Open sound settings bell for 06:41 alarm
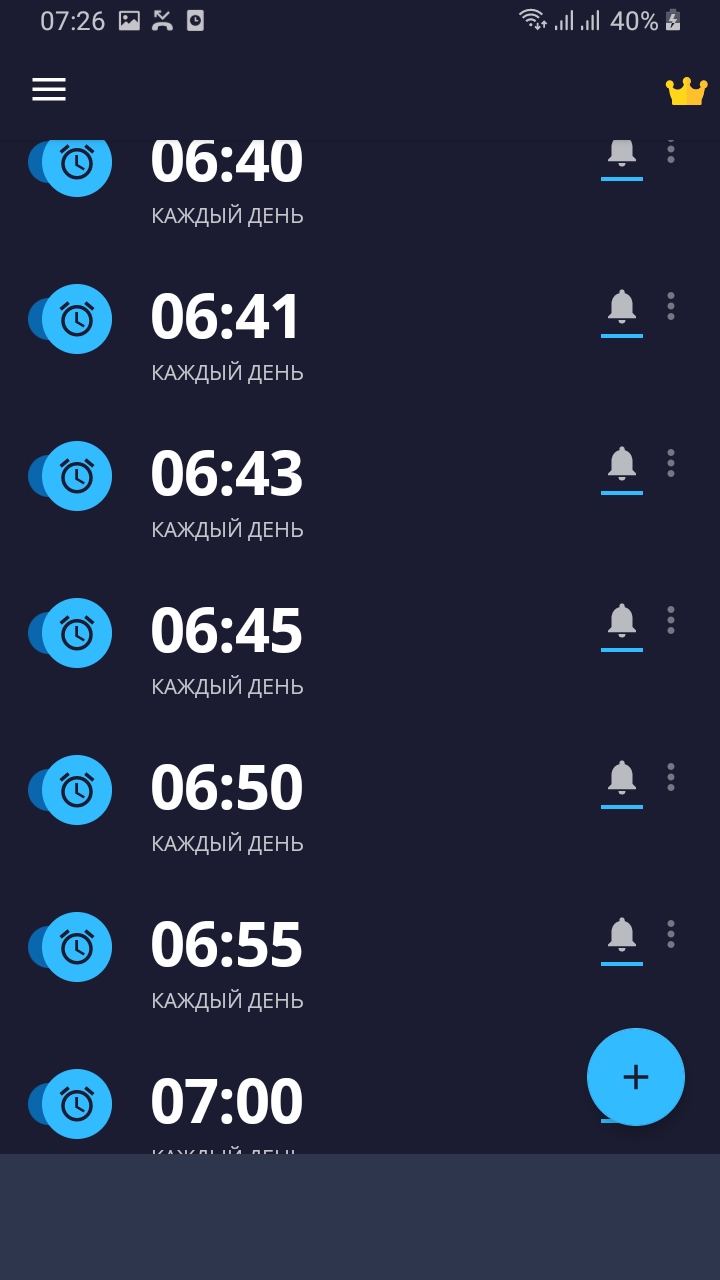Viewport: 720px width, 1280px height. [x=622, y=306]
